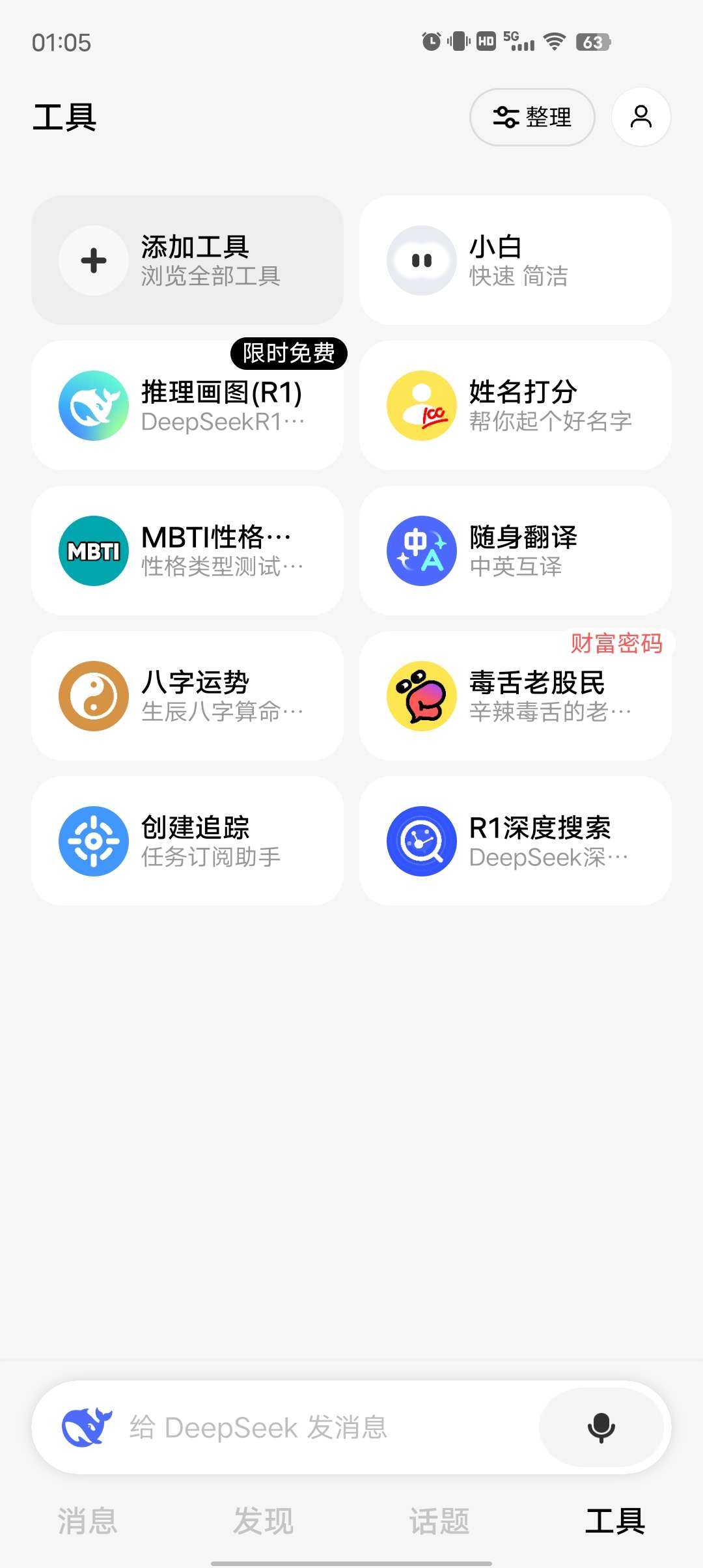Viewport: 703px width, 1568px height.
Task: Tap the 给 DeepSeek 发消息 input box
Action: tap(293, 1428)
